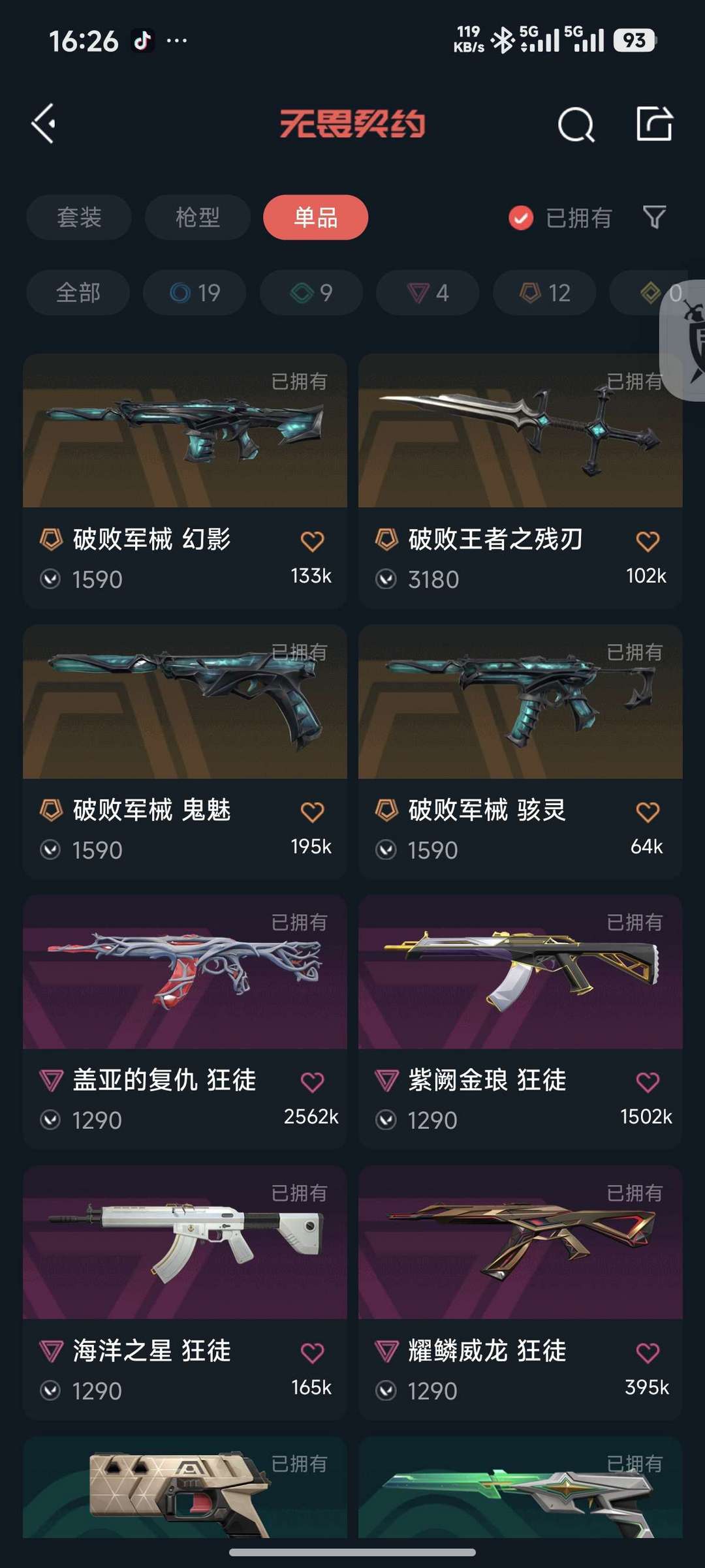Switch to the 套装 tab
705x1568 pixels.
tap(78, 217)
